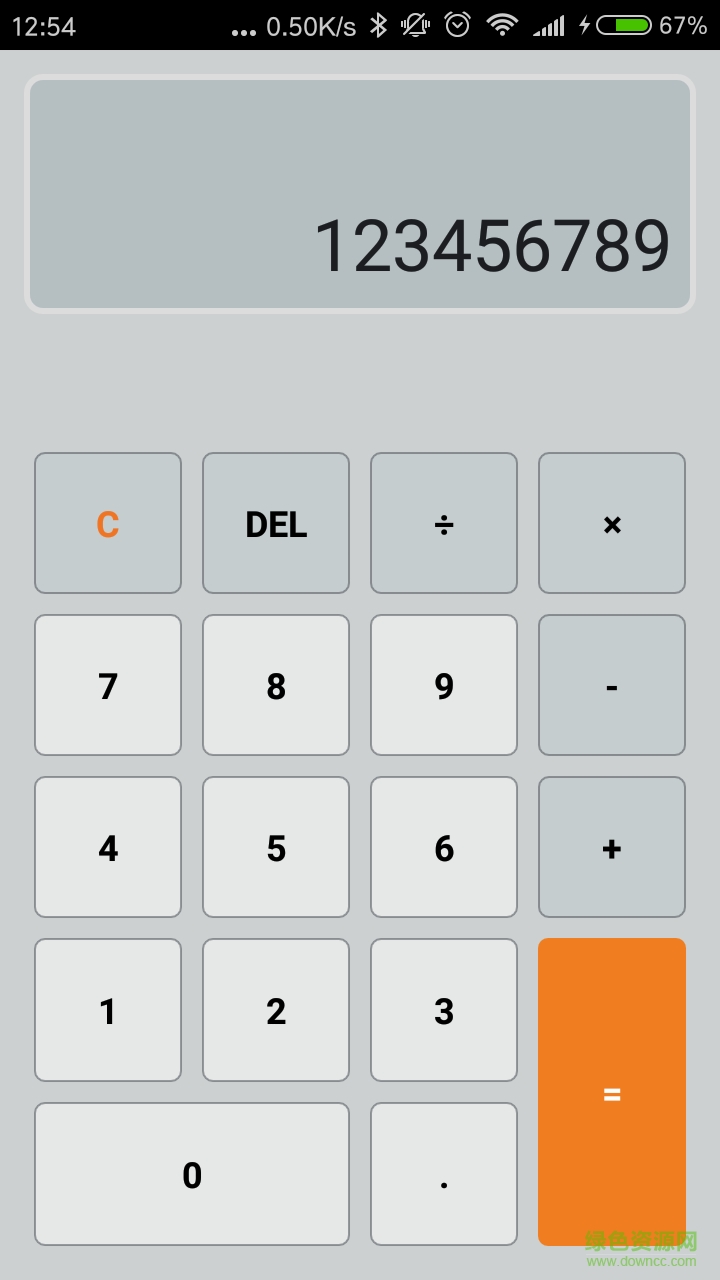Clear the display with the C key

click(108, 523)
